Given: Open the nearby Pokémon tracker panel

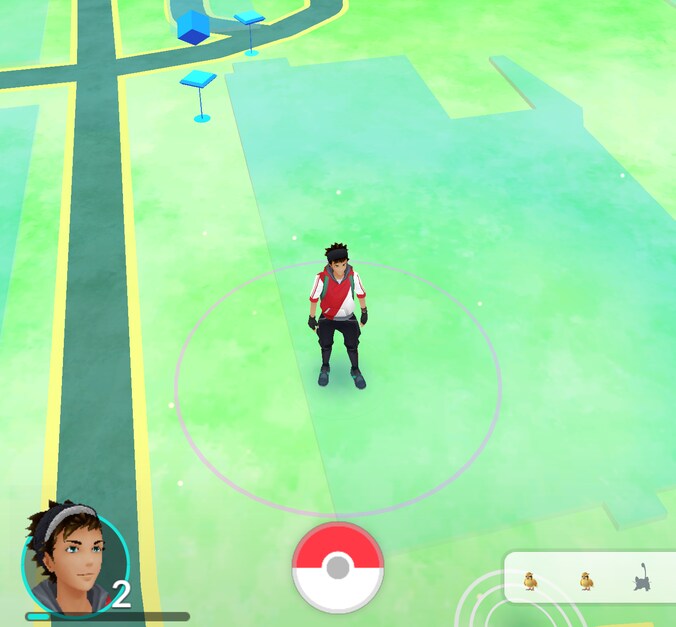Looking at the screenshot, I should (x=590, y=577).
